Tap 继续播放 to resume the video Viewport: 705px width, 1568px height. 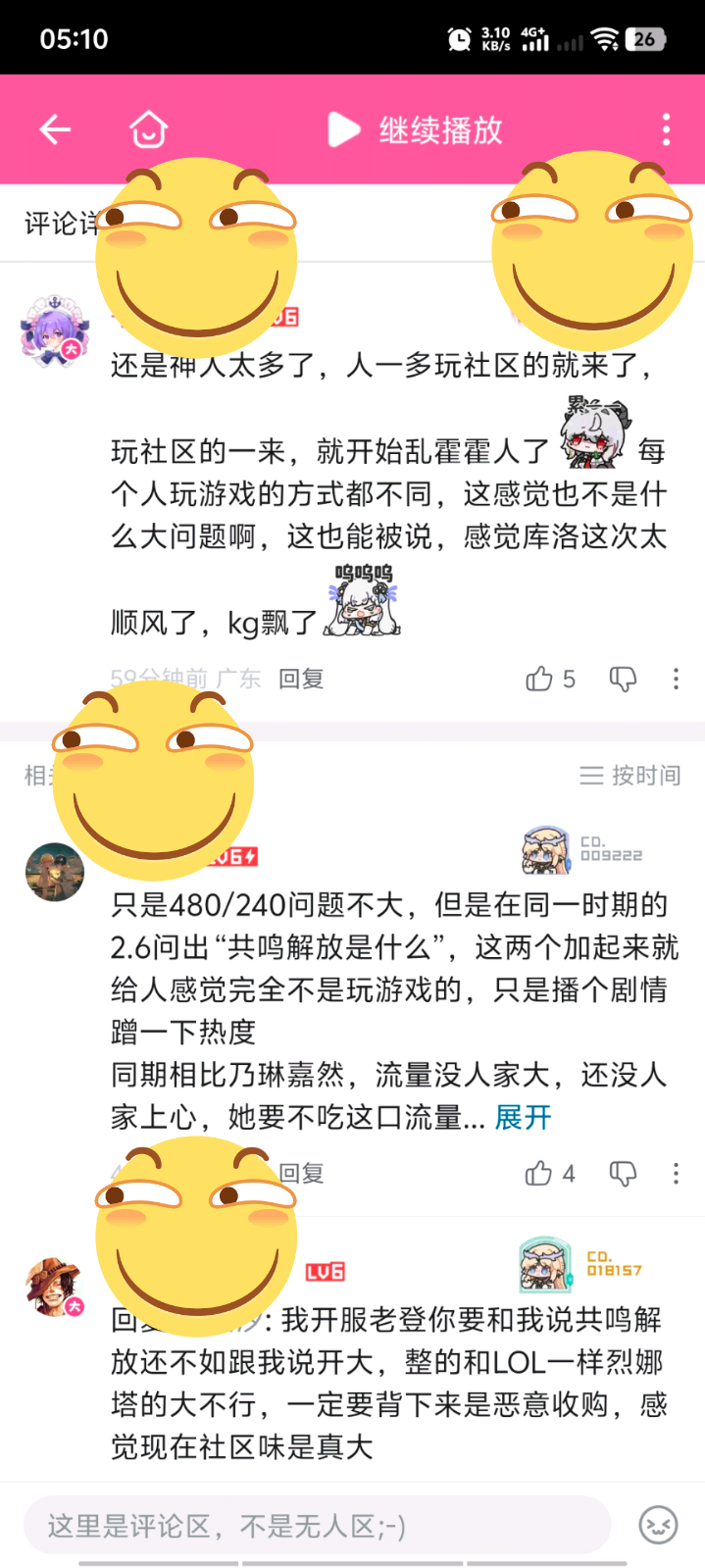coord(416,129)
